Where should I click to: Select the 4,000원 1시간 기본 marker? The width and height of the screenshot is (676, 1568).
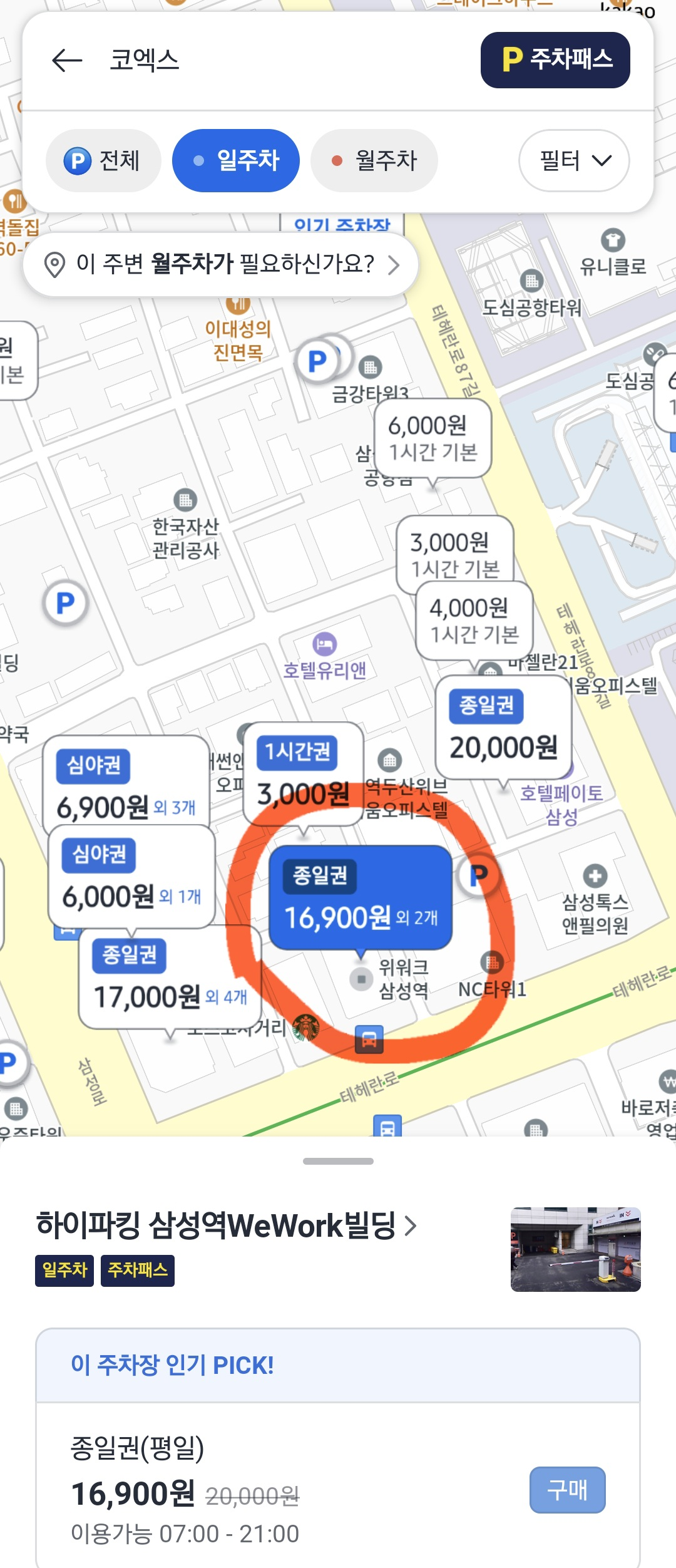click(x=474, y=620)
